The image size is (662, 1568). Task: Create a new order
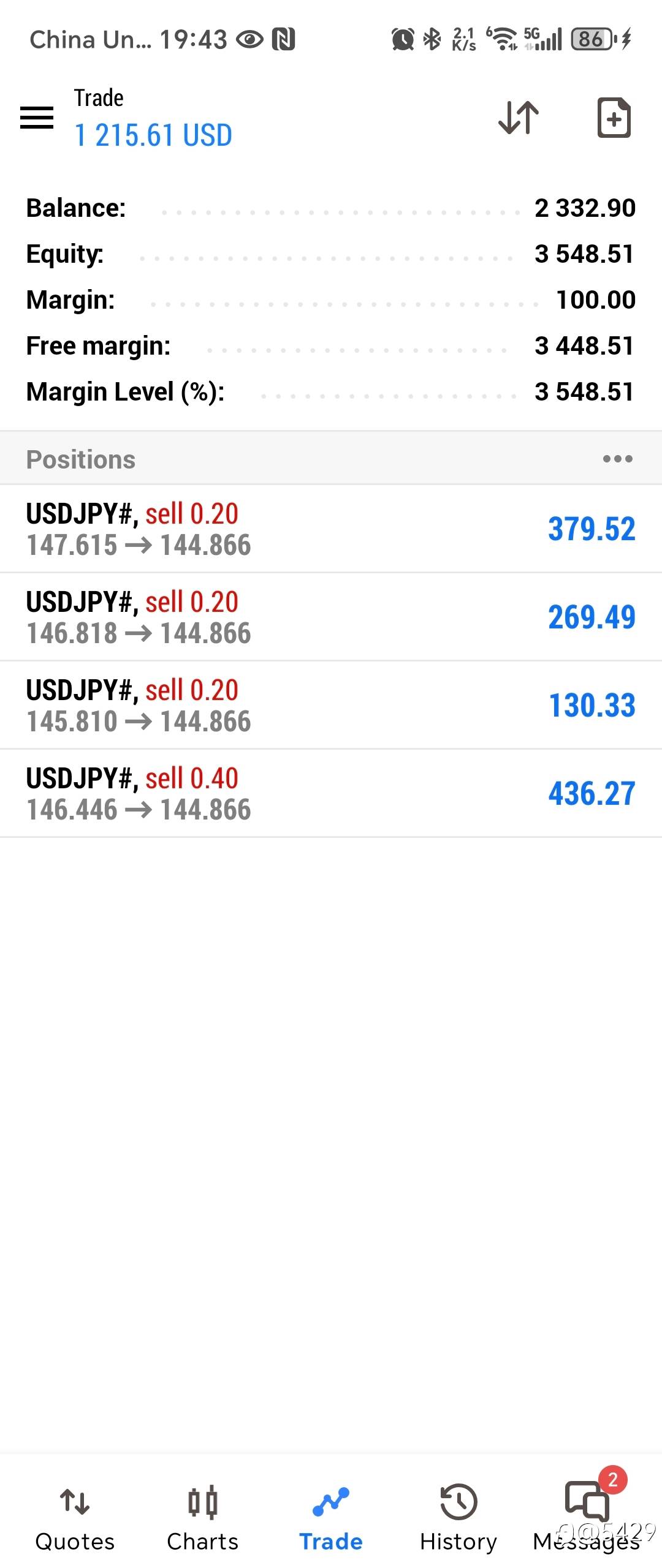(x=614, y=117)
